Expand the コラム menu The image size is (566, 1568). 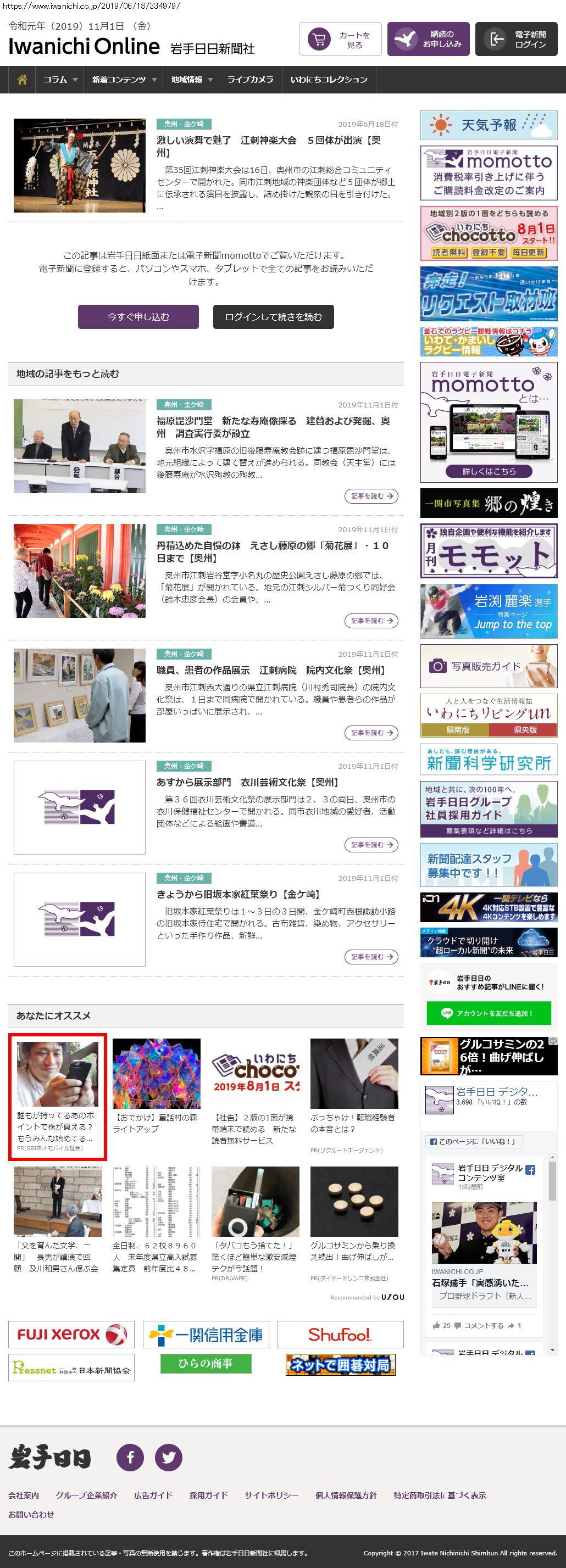pos(60,80)
